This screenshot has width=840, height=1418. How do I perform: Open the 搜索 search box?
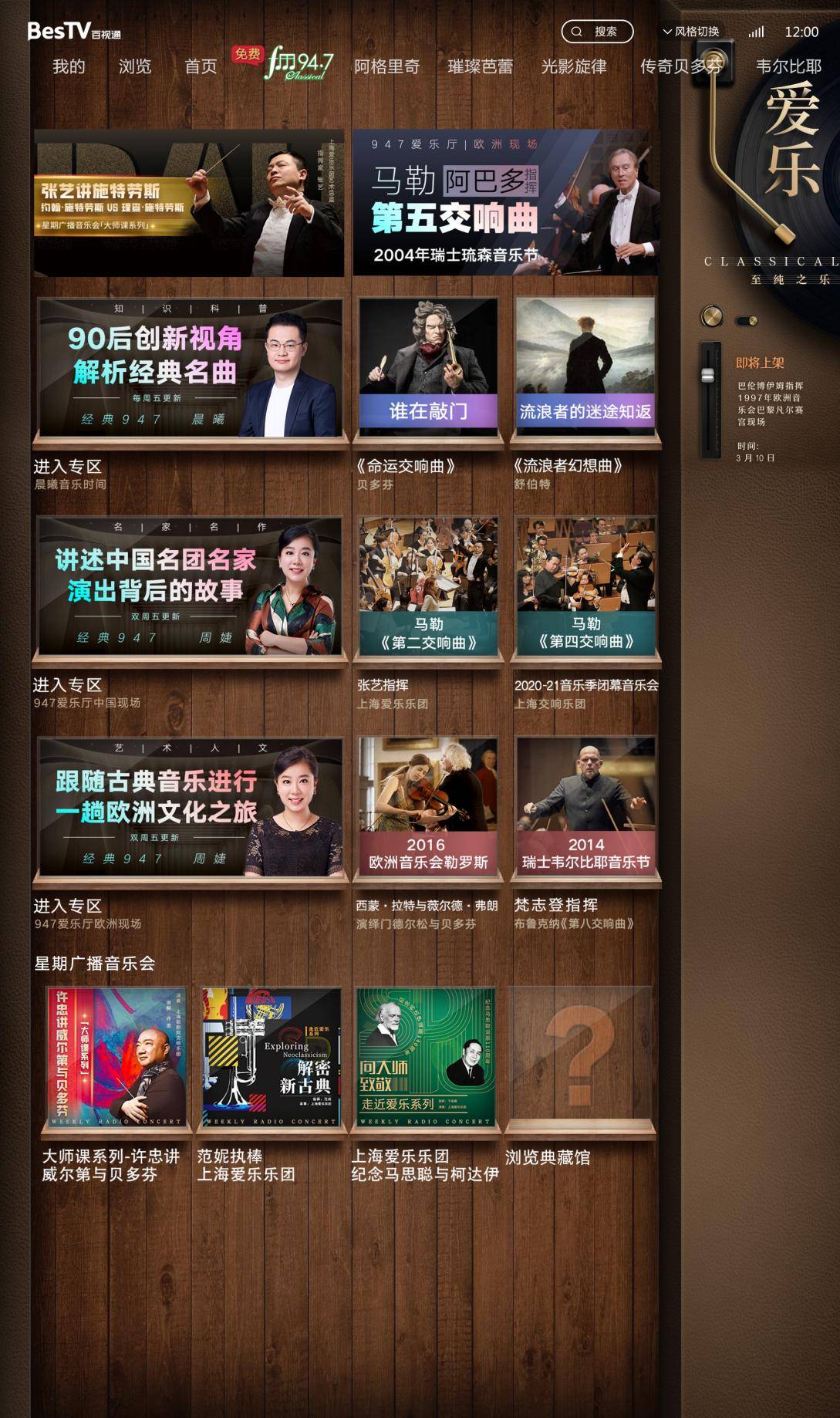(597, 32)
